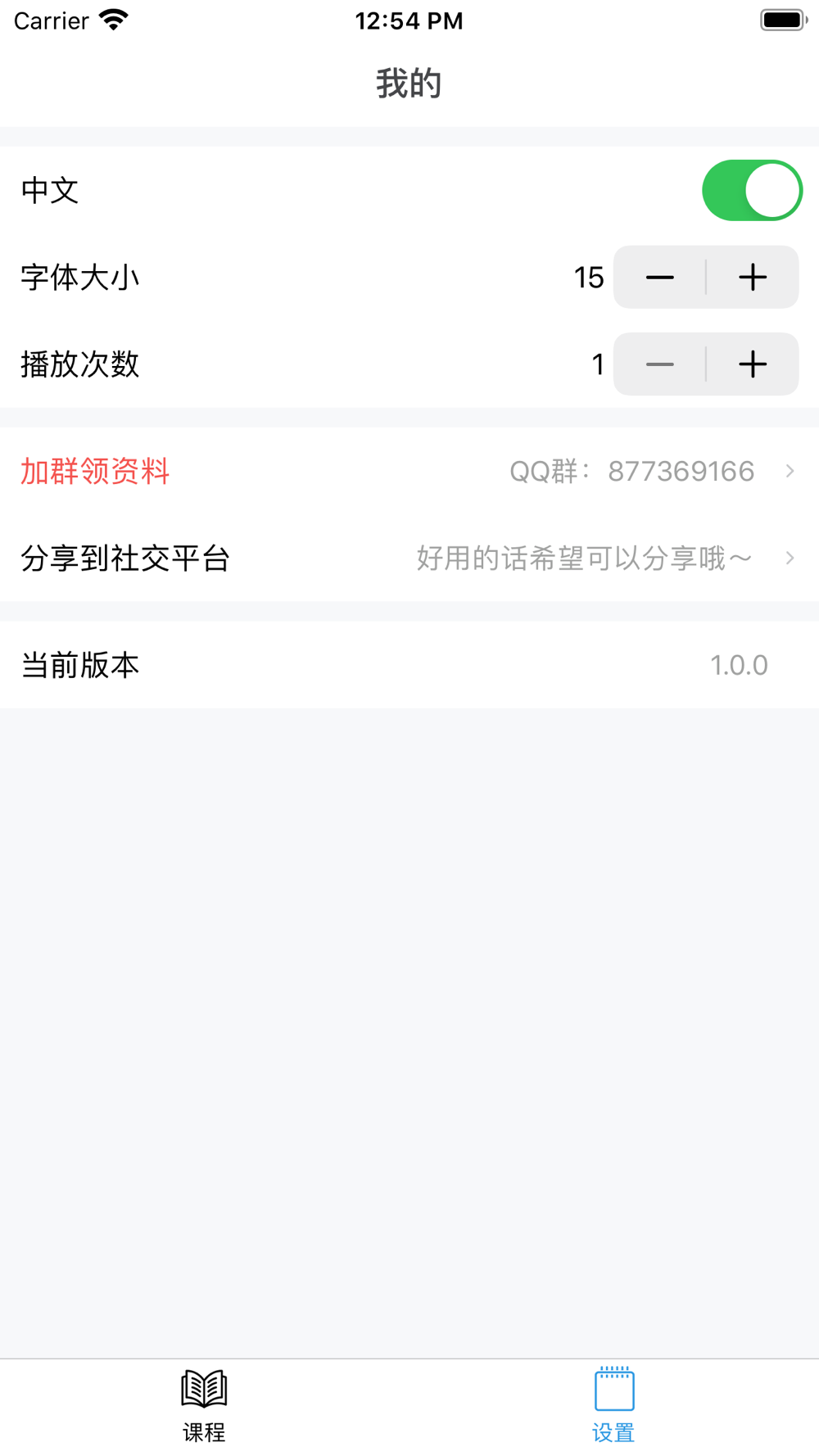Open the 加群领资料 QQ group row

point(409,471)
